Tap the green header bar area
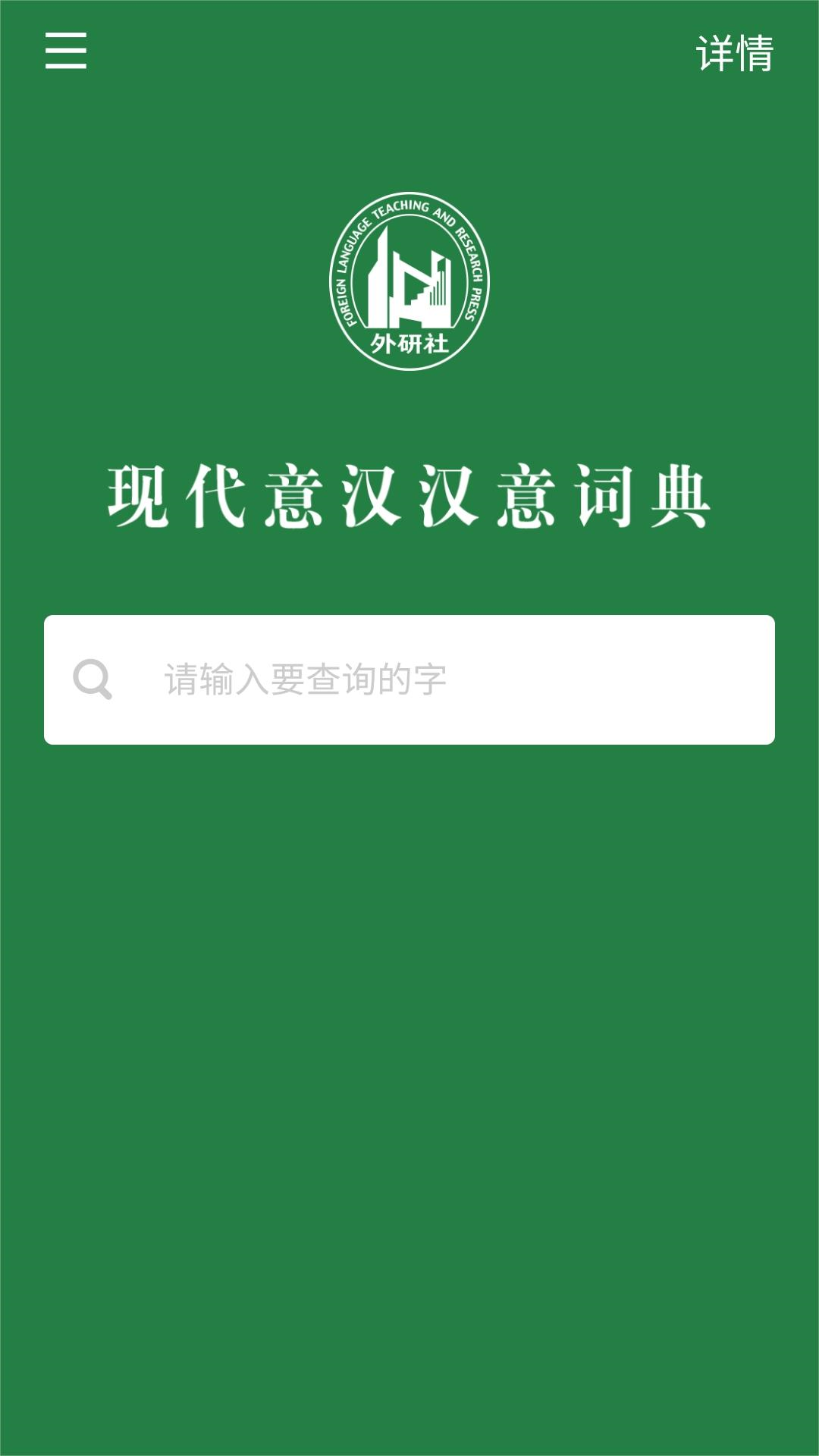The height and width of the screenshot is (1456, 819). click(409, 52)
